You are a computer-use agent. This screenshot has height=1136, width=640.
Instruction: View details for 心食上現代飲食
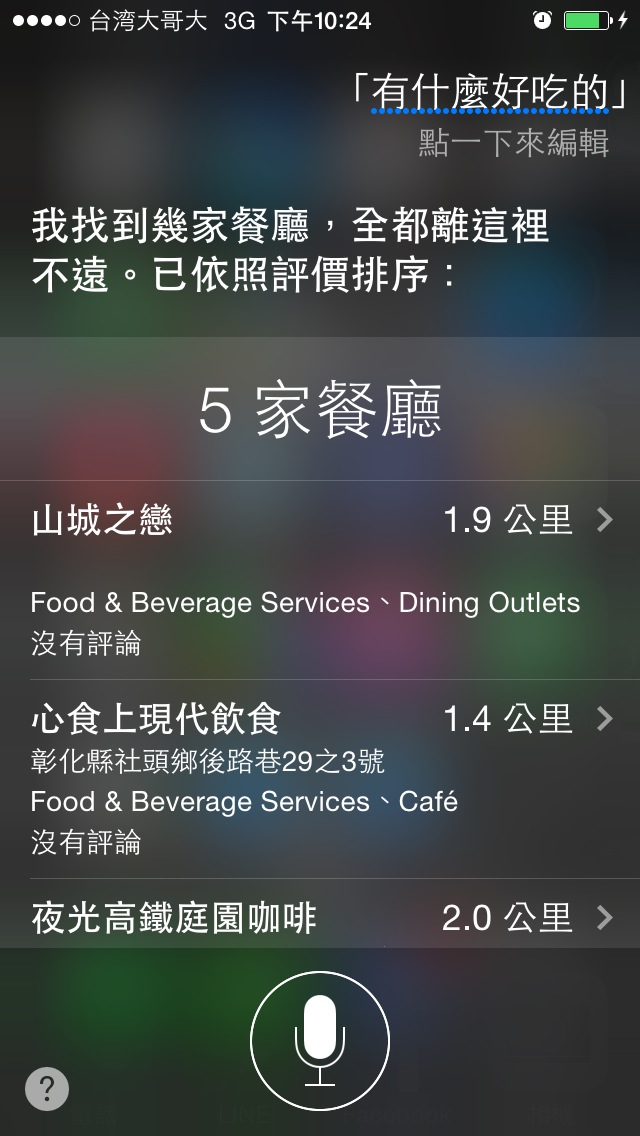tap(320, 779)
